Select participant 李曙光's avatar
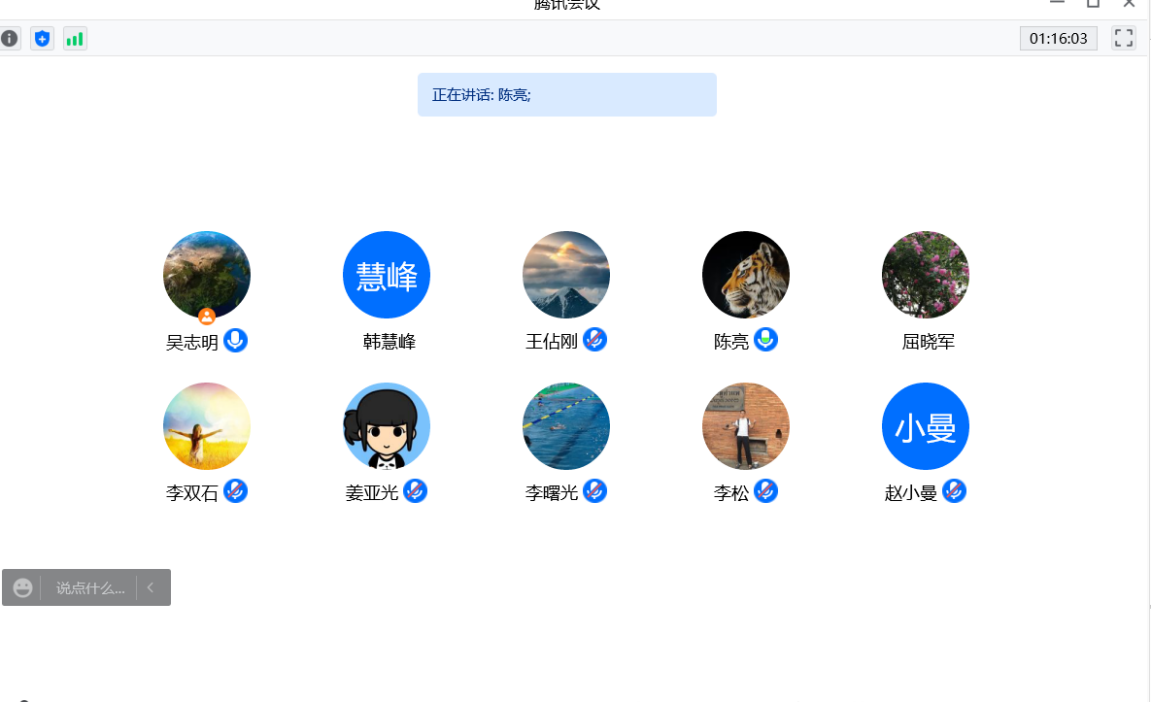Viewport: 1151px width, 702px height. click(x=566, y=426)
